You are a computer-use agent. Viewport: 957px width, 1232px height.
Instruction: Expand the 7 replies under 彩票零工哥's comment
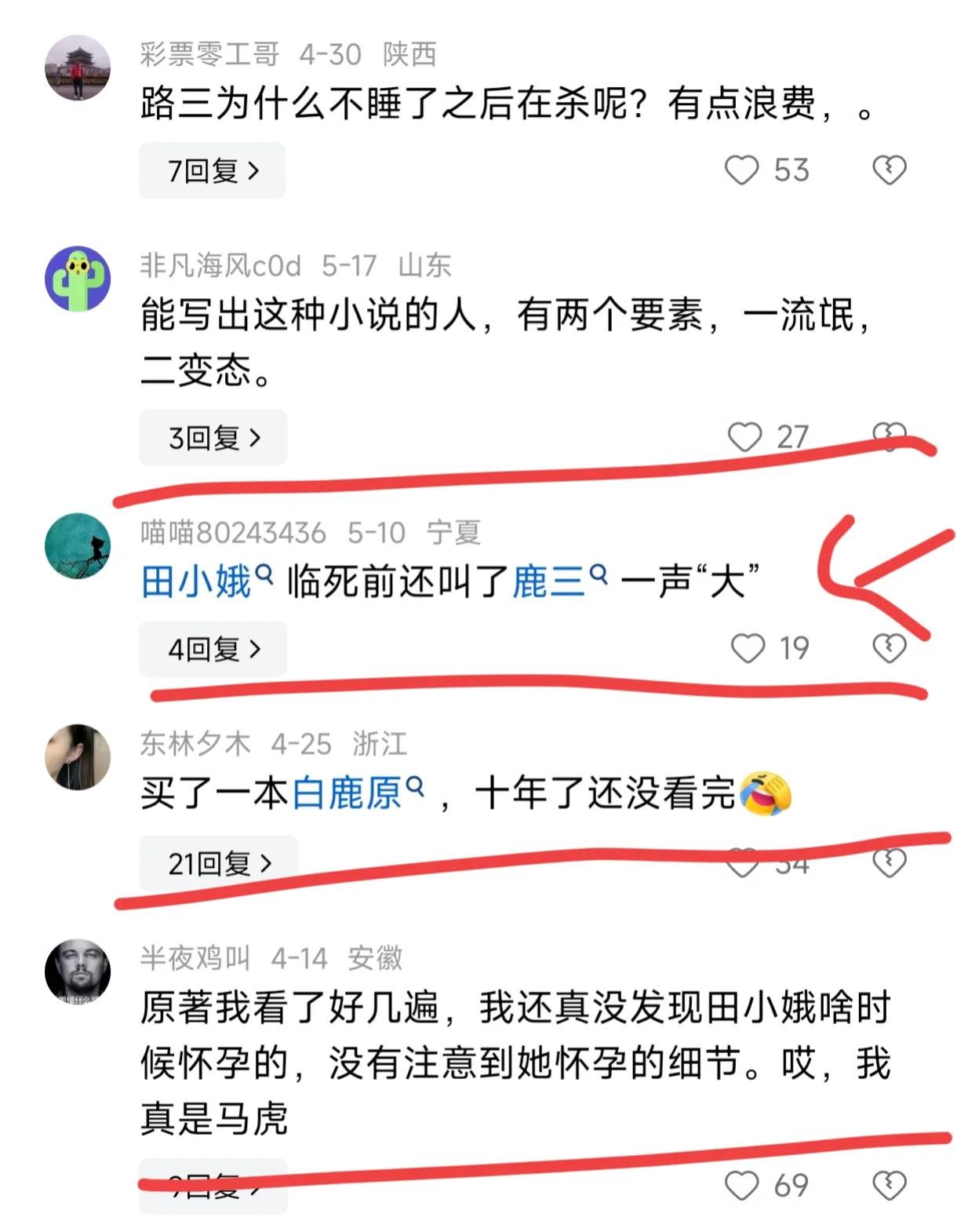point(212,170)
